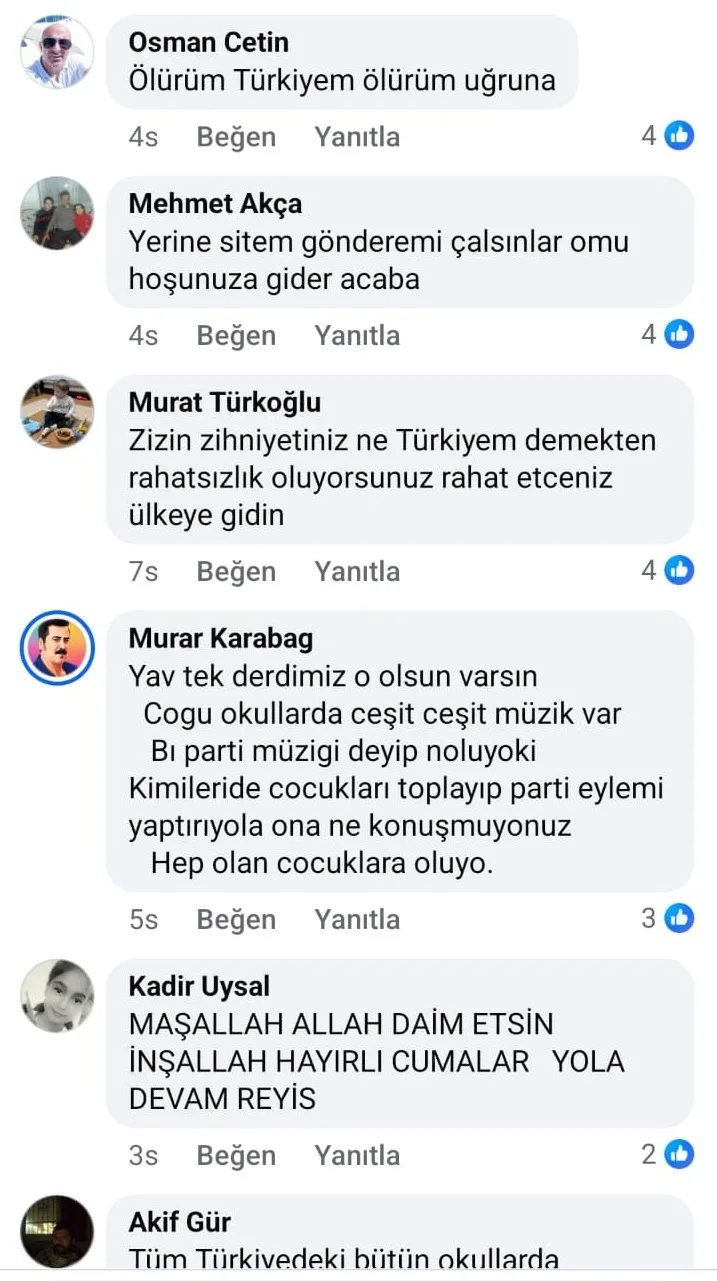Image resolution: width=717 pixels, height=1281 pixels.
Task: Reply to Osman Cetin's comment via Yanıtla
Action: 357,137
